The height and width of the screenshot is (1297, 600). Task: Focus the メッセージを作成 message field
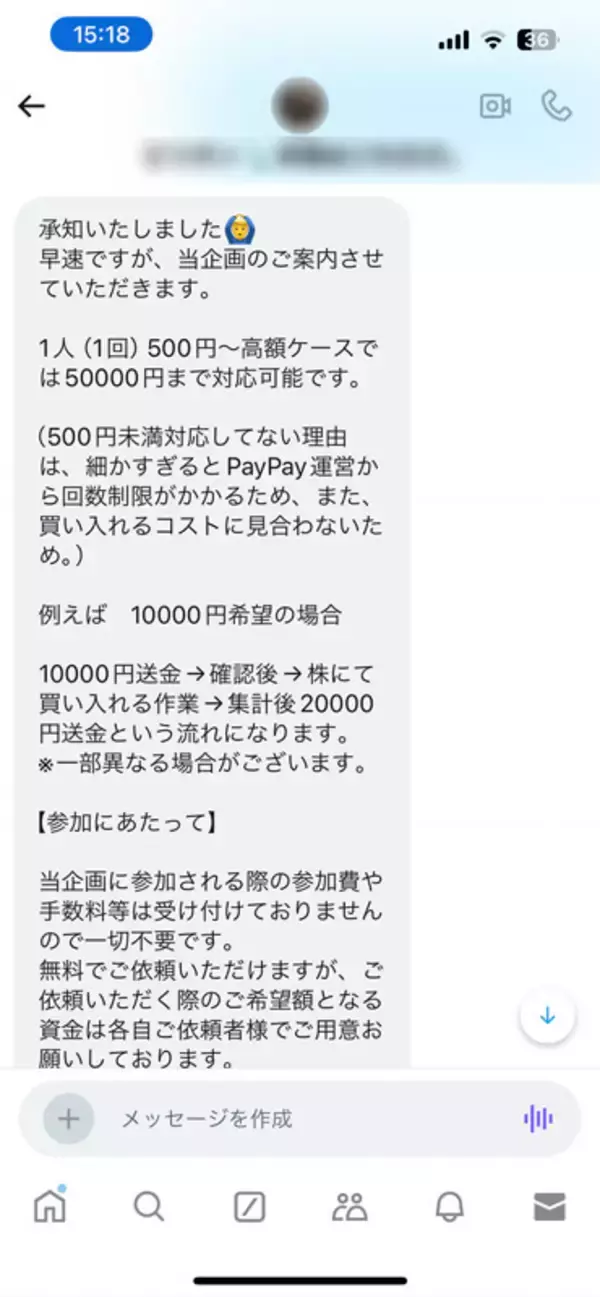click(300, 1119)
